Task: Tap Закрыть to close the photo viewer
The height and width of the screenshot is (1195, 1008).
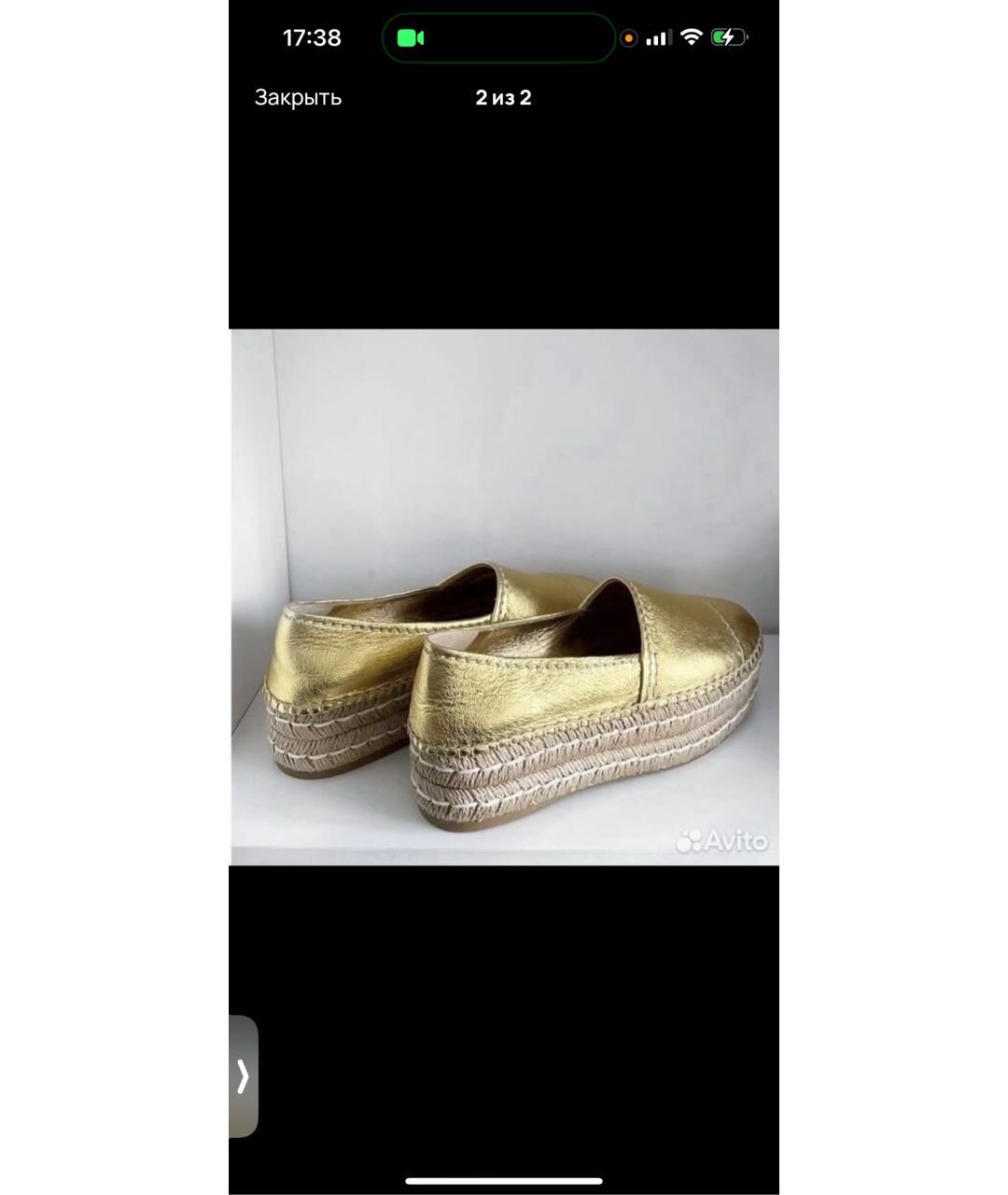Action: coord(298,98)
